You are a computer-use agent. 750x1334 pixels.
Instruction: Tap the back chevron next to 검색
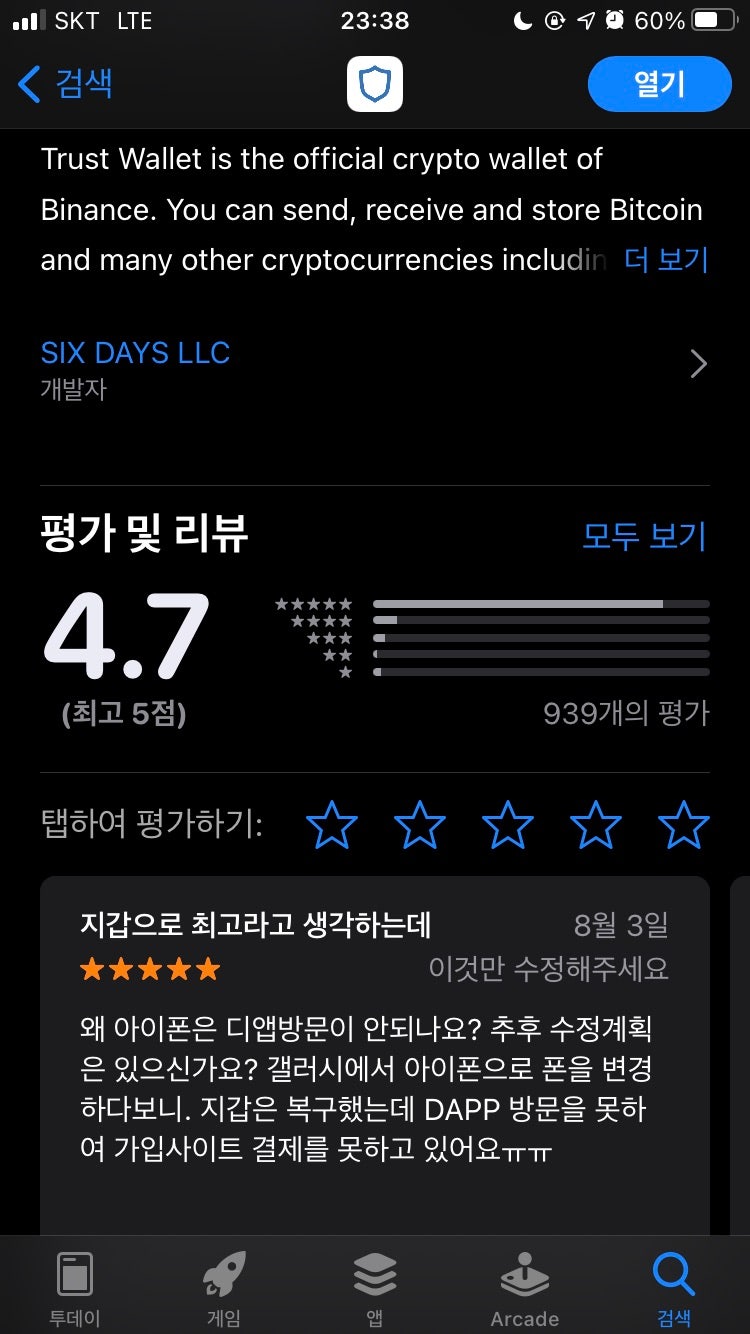point(27,84)
